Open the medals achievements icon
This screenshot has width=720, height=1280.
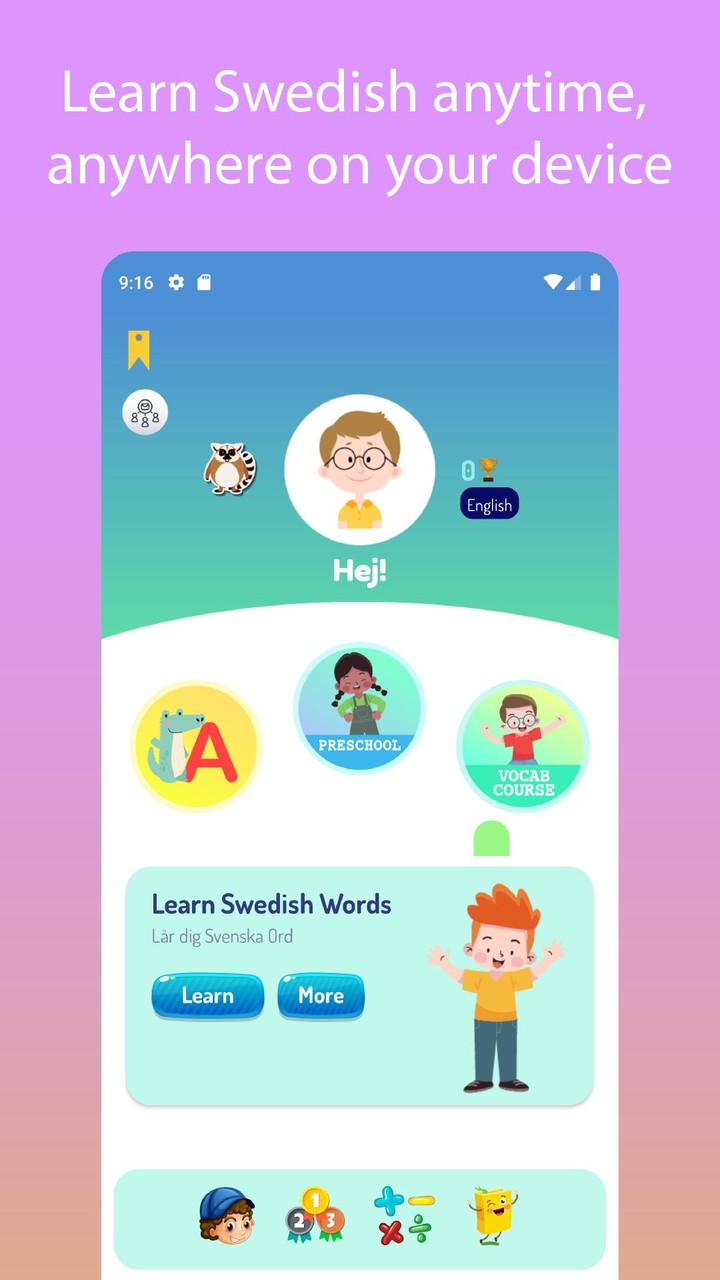click(x=315, y=1215)
